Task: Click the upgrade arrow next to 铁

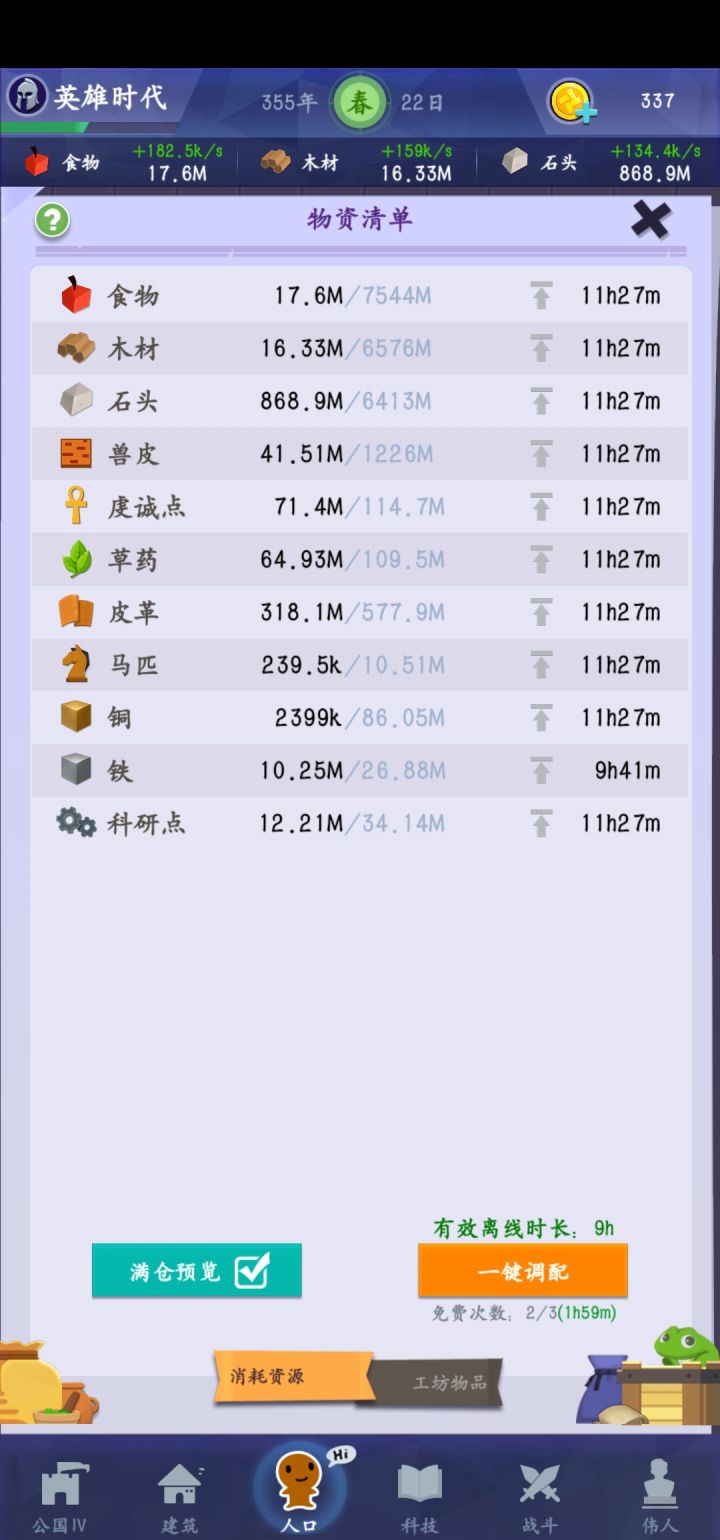Action: pyautogui.click(x=541, y=770)
